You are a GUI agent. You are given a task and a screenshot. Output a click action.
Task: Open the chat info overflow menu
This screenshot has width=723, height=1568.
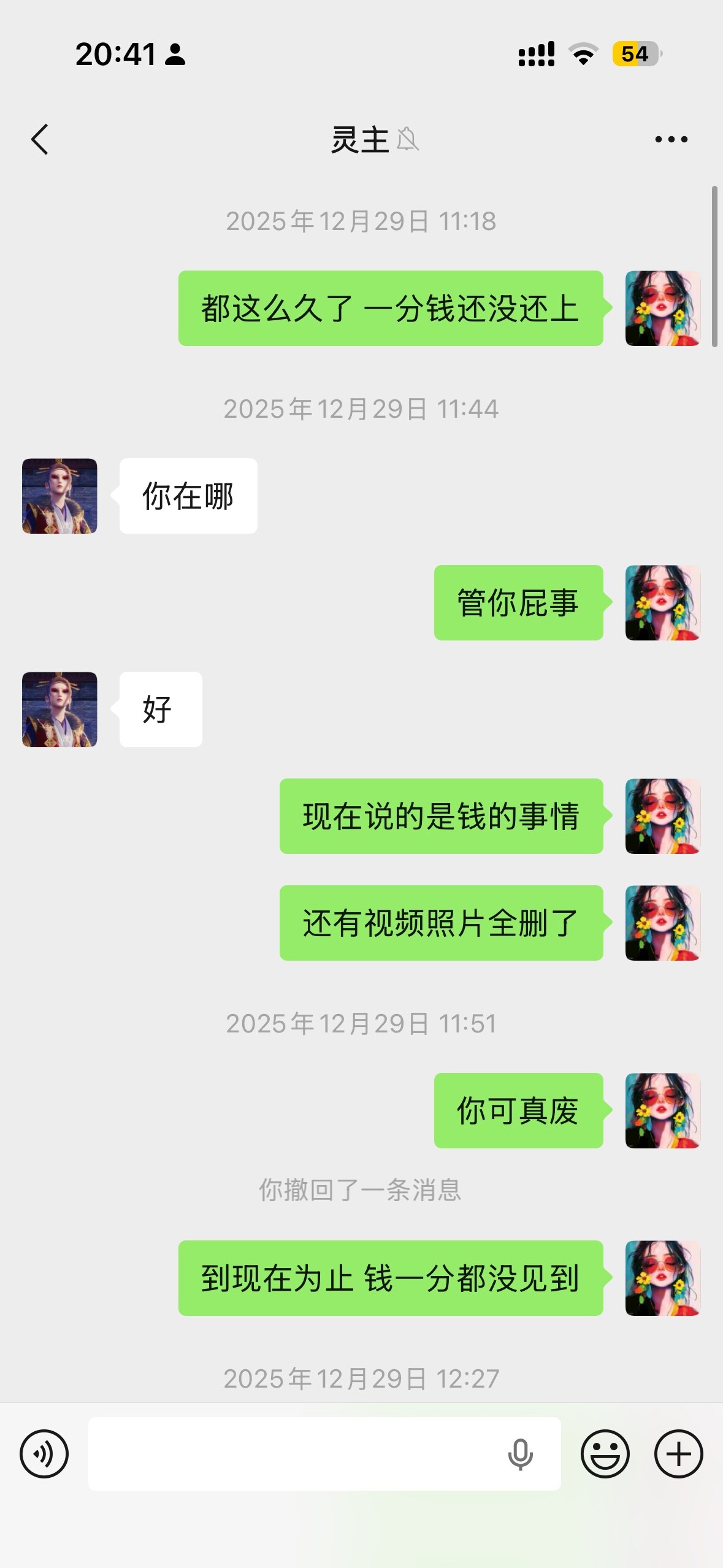(671, 139)
